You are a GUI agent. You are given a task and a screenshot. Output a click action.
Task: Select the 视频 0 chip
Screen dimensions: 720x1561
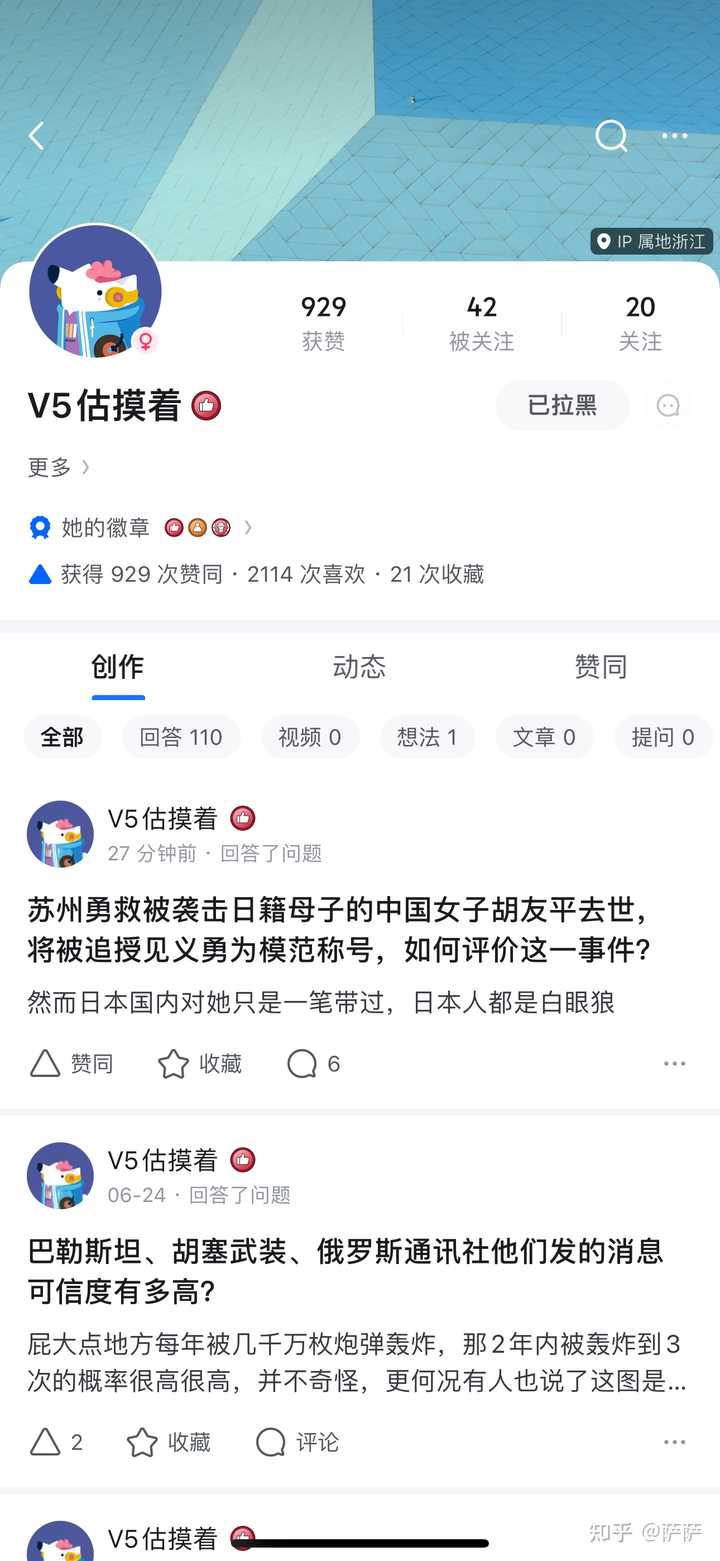pyautogui.click(x=309, y=737)
